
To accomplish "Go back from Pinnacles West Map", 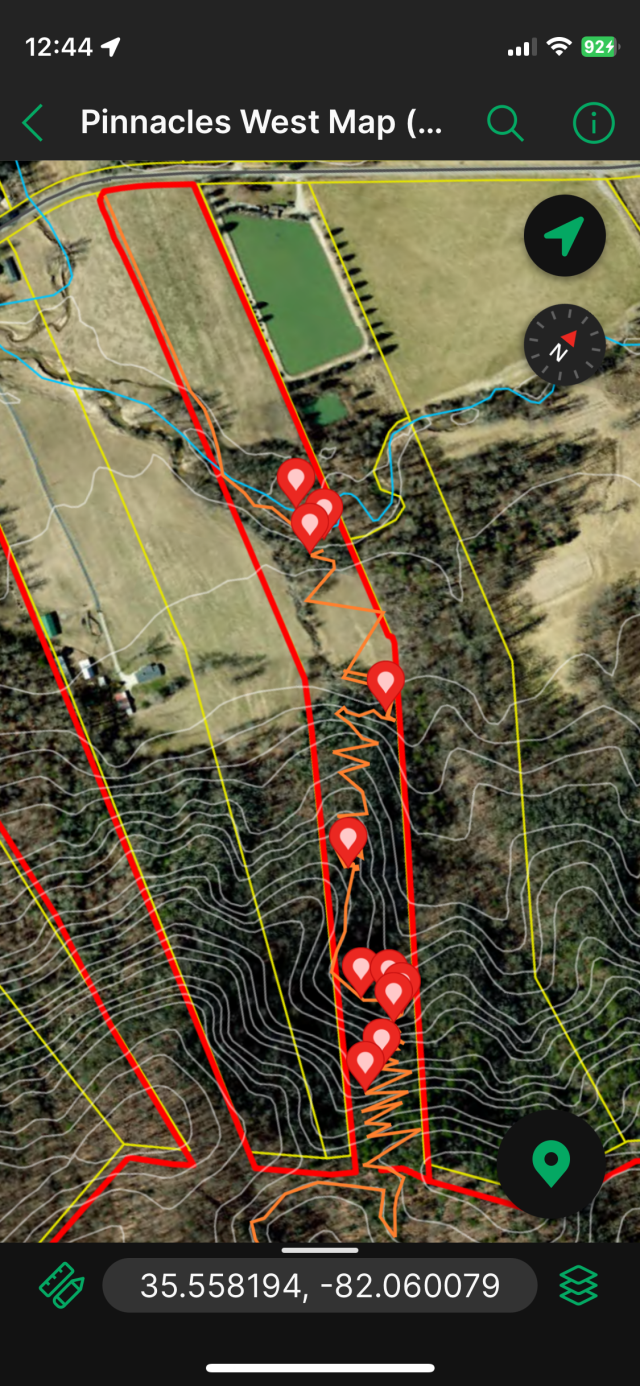I will [33, 124].
